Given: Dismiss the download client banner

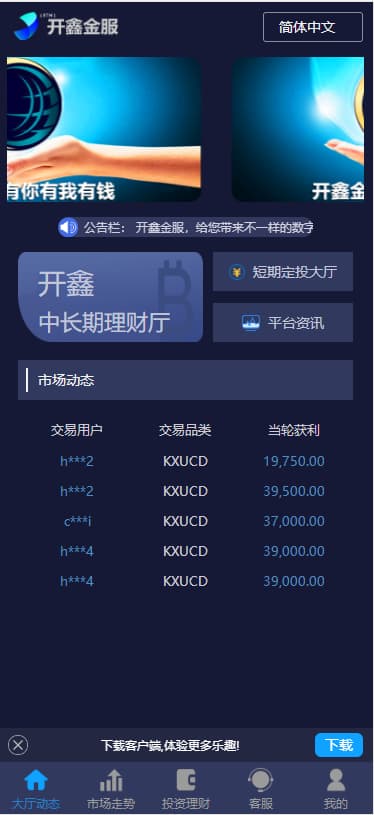Looking at the screenshot, I should click(x=18, y=745).
